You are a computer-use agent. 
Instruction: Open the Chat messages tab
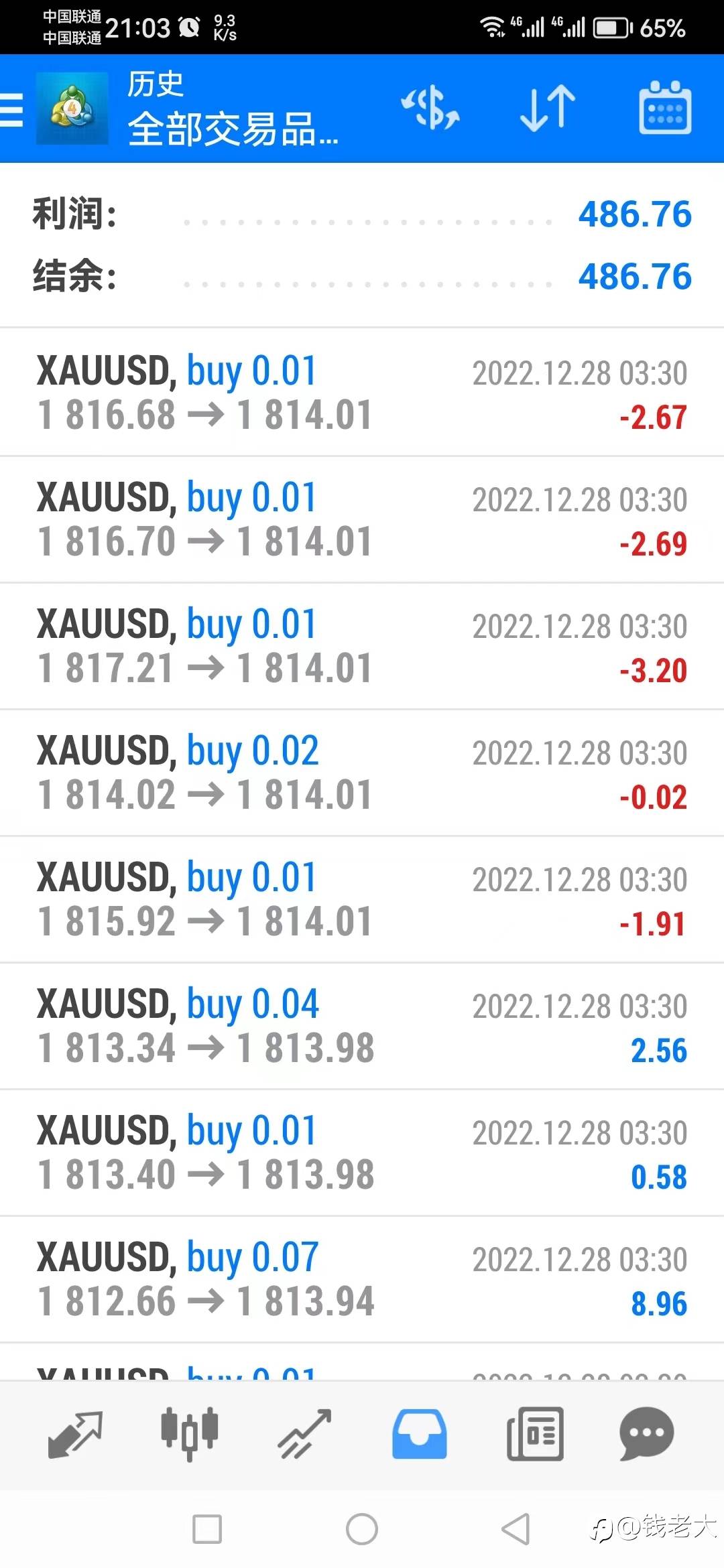coord(647,1433)
